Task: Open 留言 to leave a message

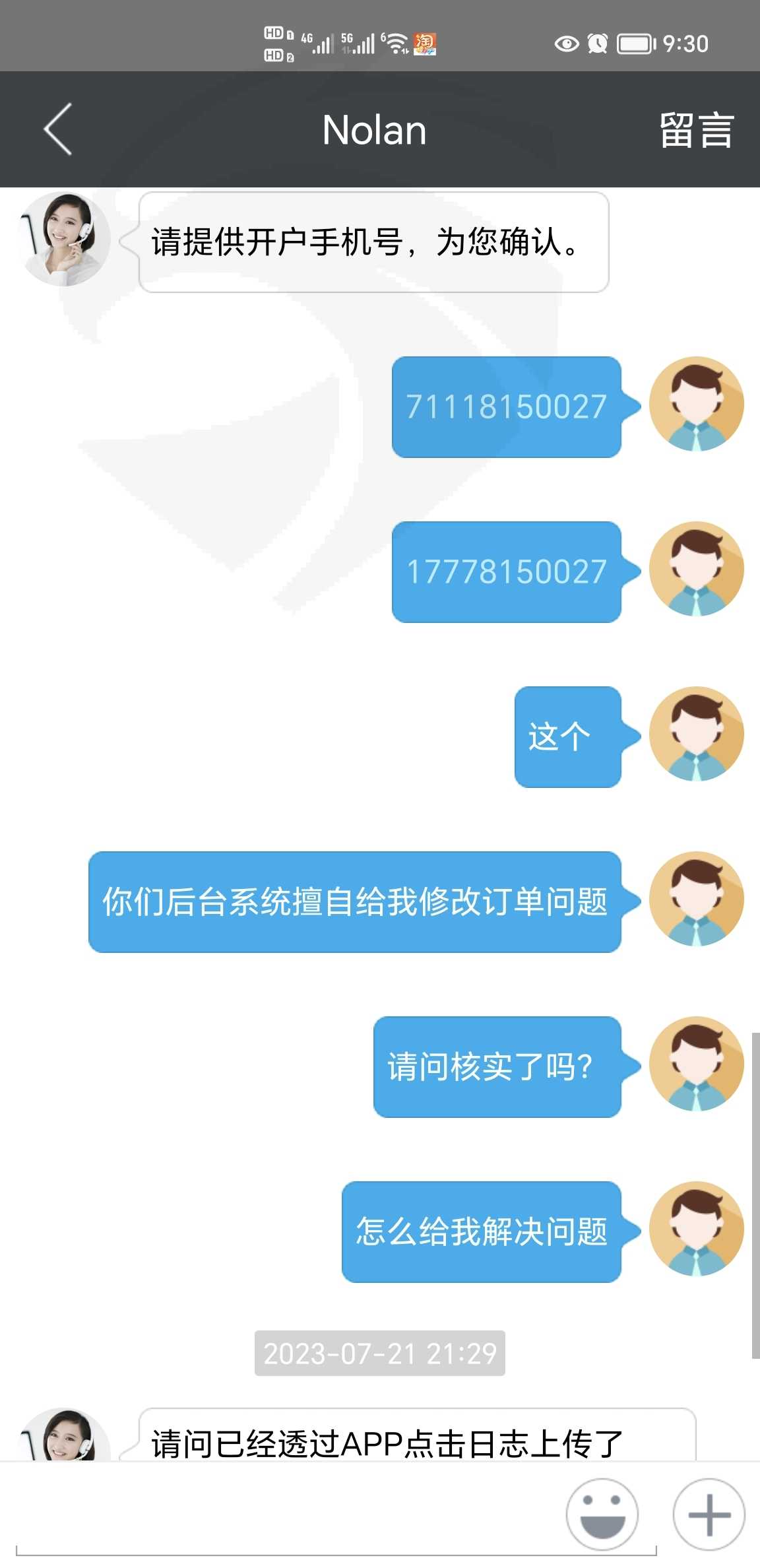Action: pos(696,130)
